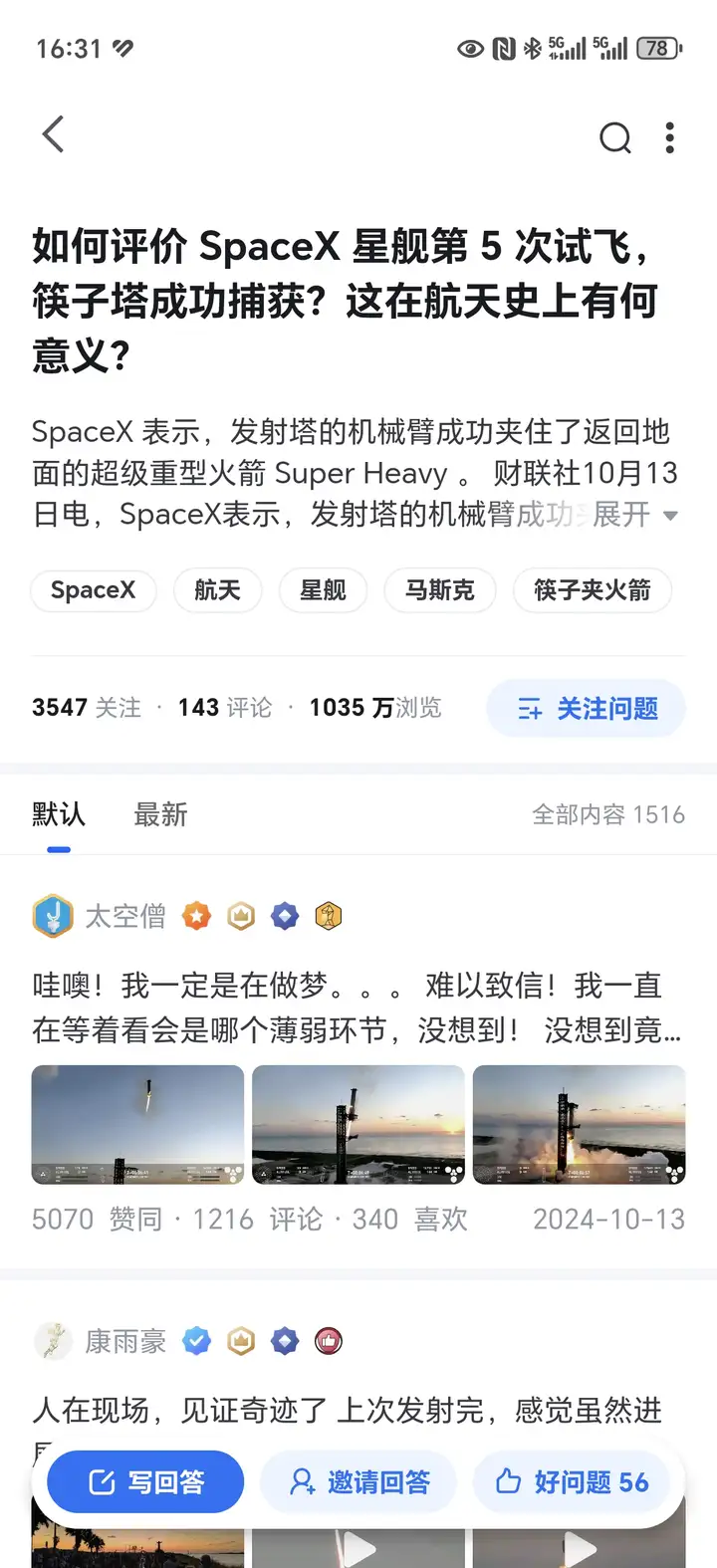Read 太空僧's answer starting with 哇噢
Screen dimensions: 717x1568
pyautogui.click(x=357, y=1008)
